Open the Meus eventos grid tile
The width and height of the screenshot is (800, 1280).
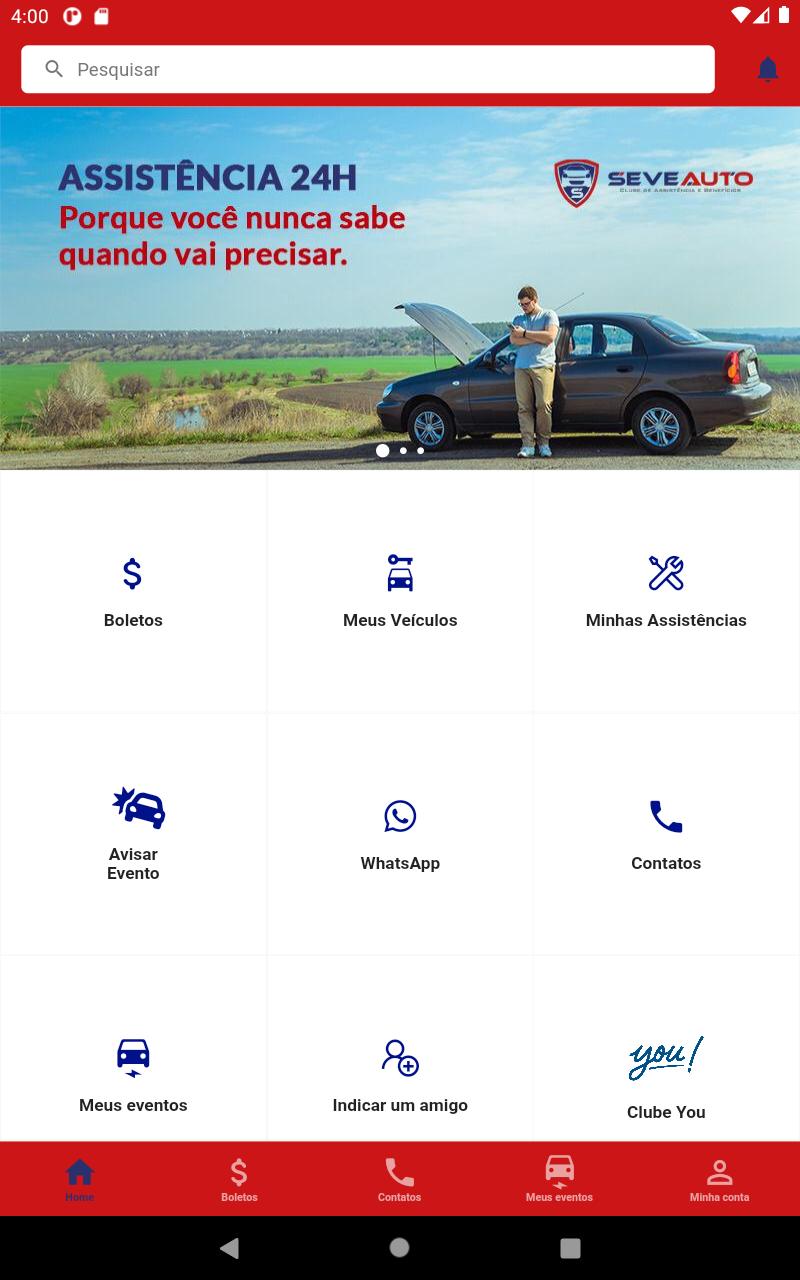133,1049
